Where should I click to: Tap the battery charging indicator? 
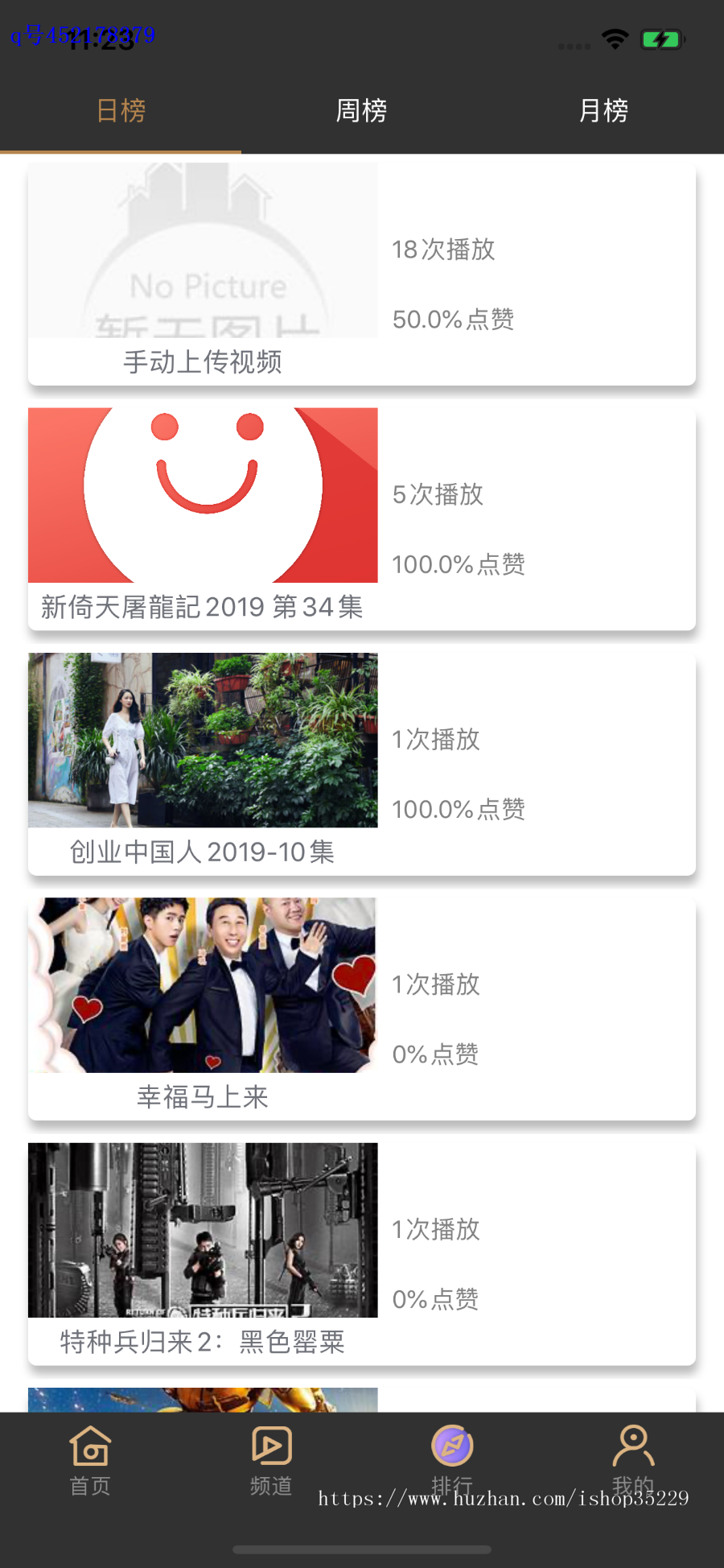661,36
